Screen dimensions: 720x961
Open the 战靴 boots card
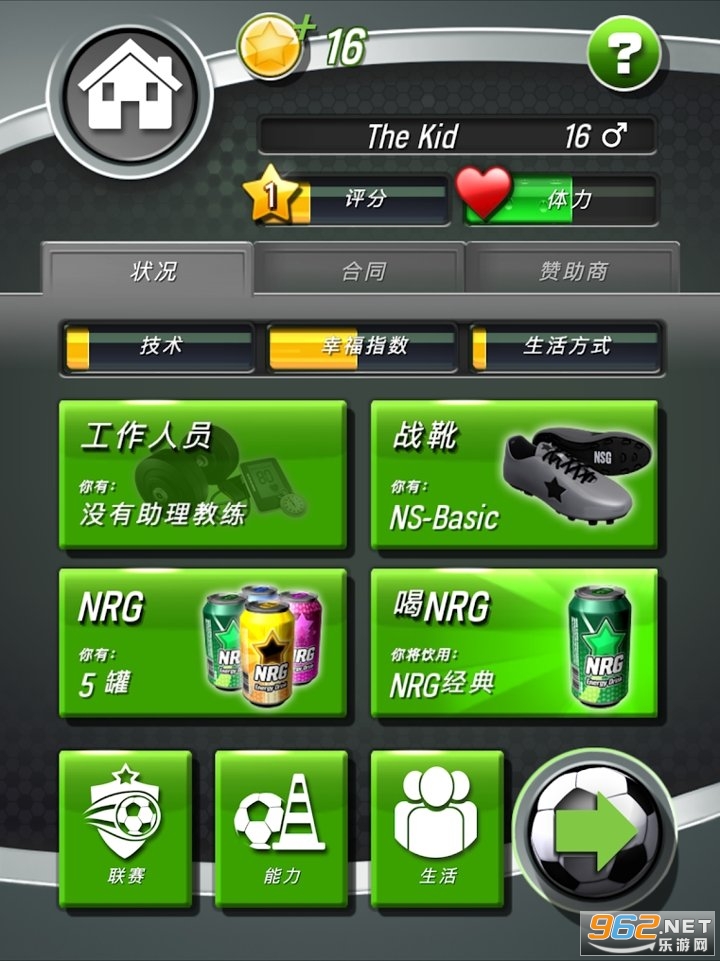point(514,476)
